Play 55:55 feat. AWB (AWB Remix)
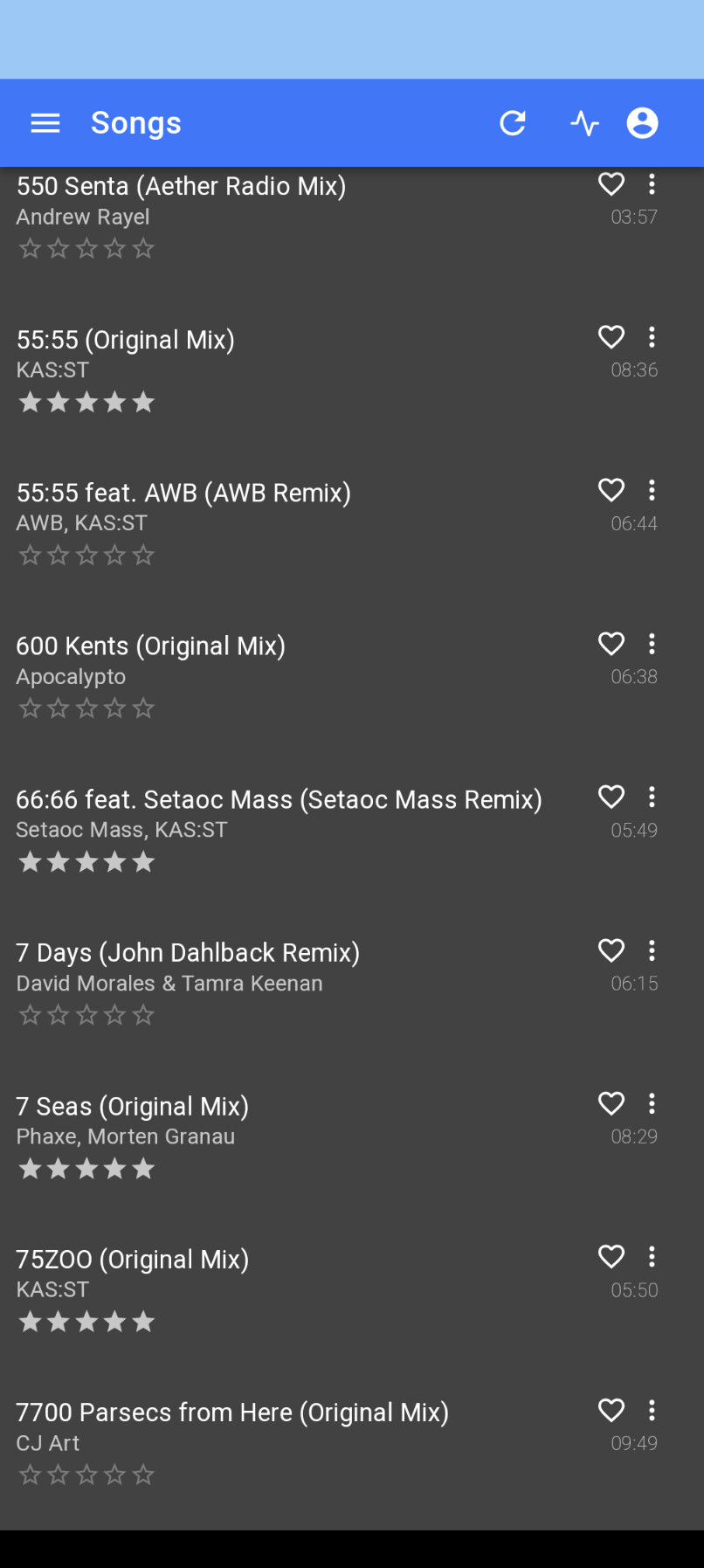 click(x=352, y=522)
